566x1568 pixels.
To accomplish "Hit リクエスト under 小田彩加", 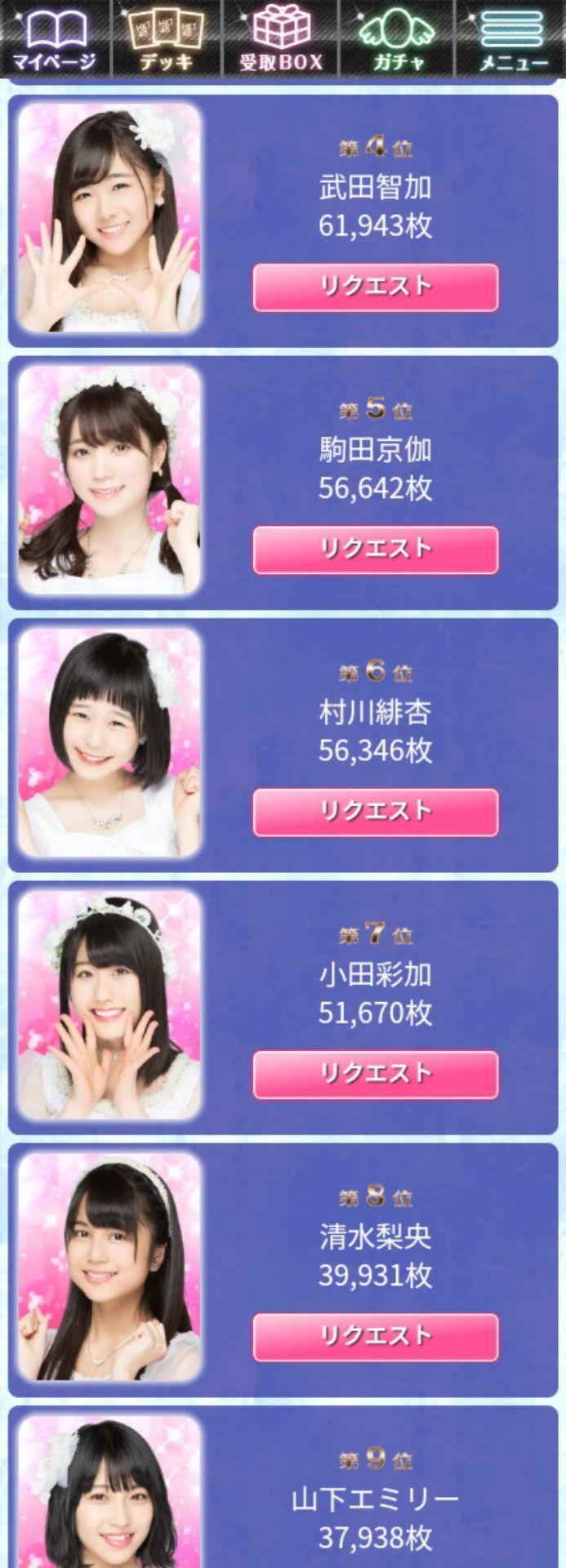I will point(375,1075).
